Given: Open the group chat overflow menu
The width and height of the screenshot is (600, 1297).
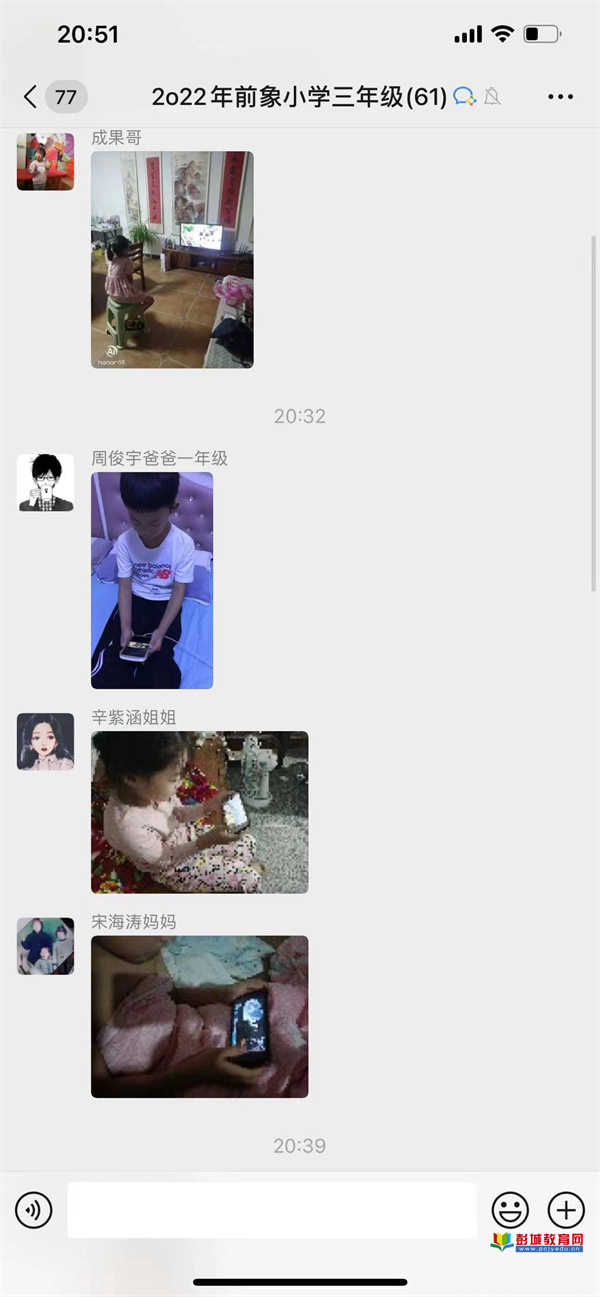Looking at the screenshot, I should pyautogui.click(x=560, y=97).
